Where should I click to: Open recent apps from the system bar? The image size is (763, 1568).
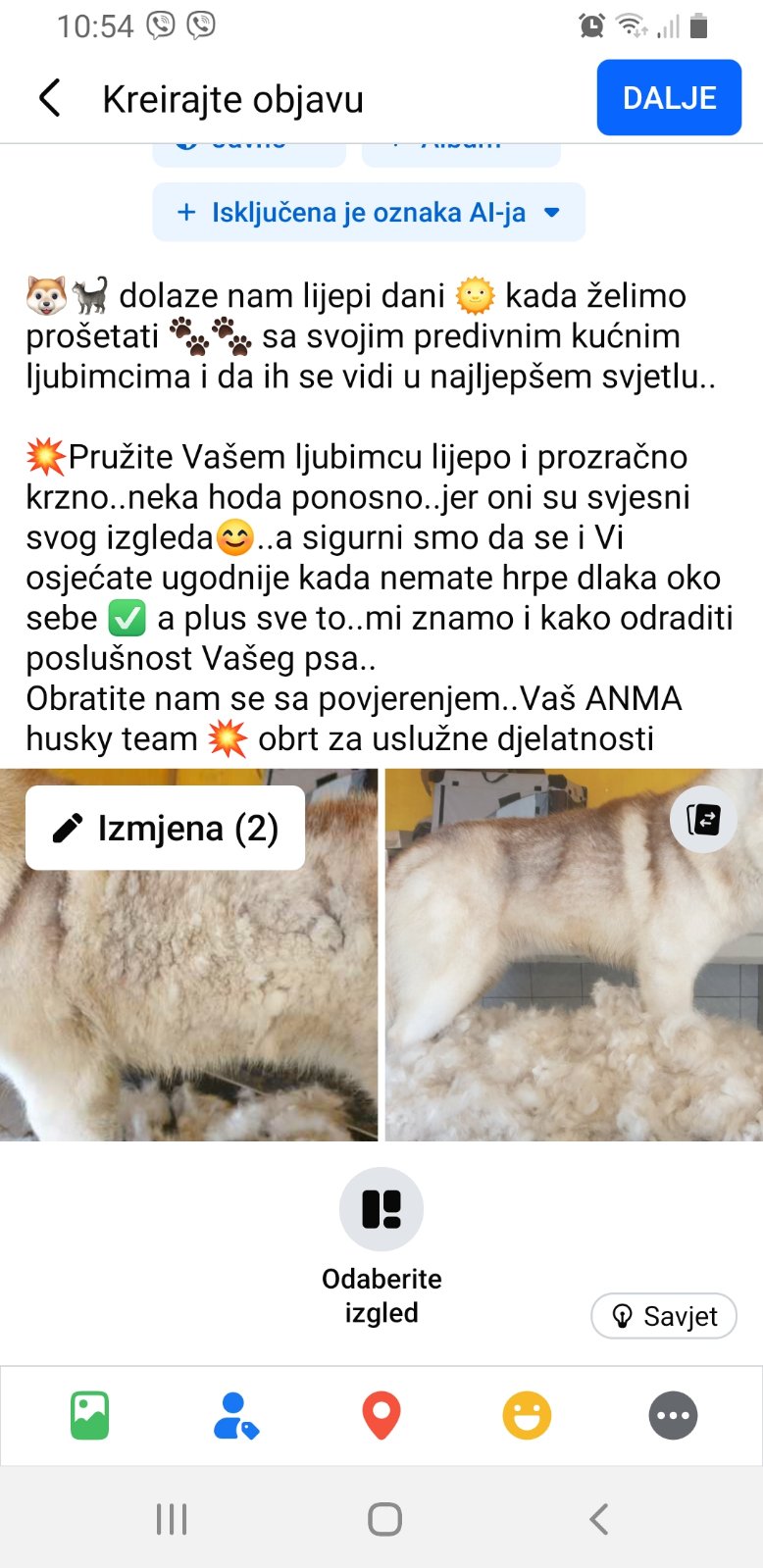tap(172, 1519)
